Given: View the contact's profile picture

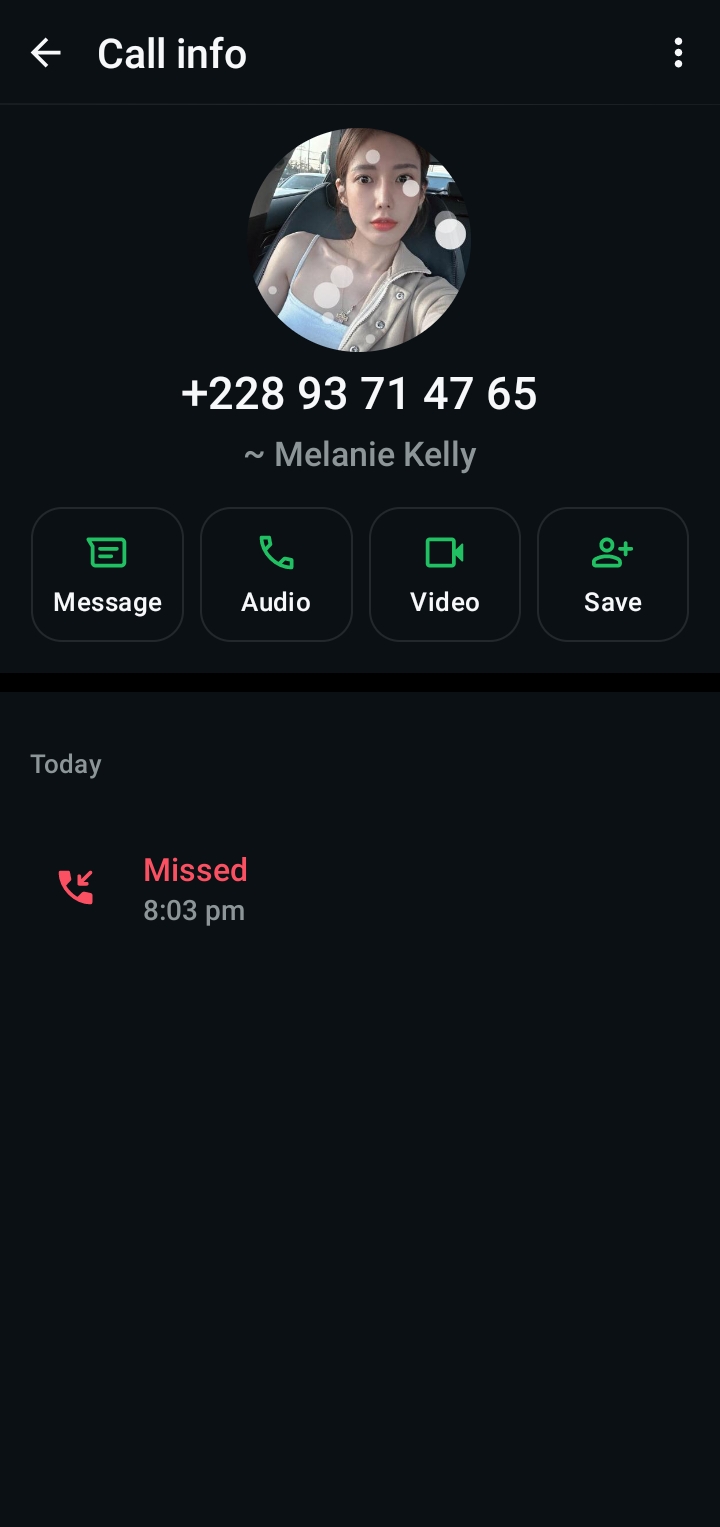Looking at the screenshot, I should coord(359,240).
